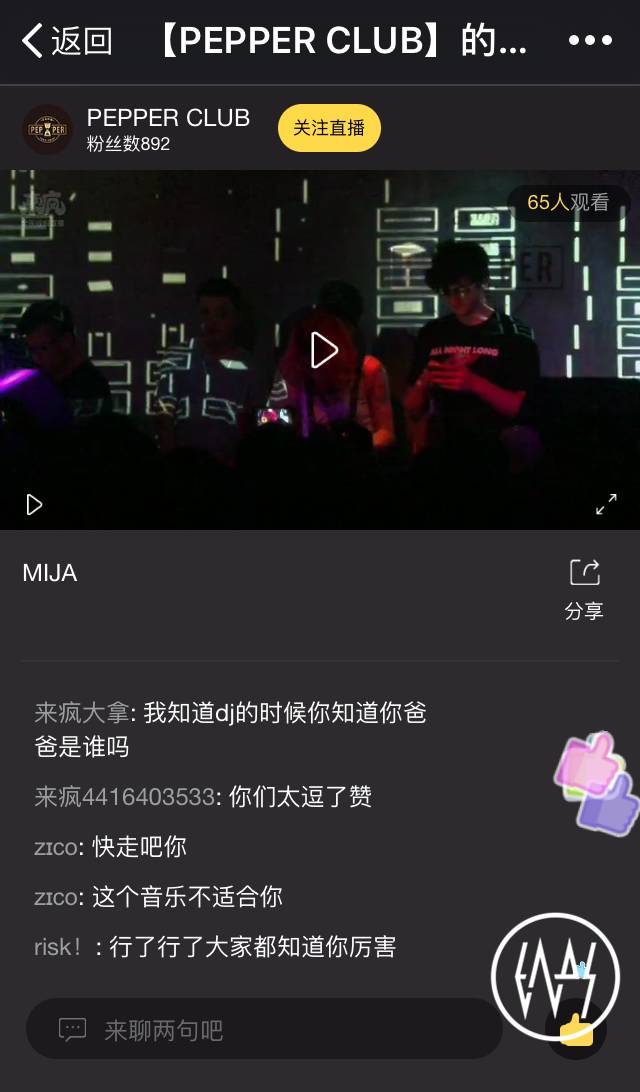Viewport: 640px width, 1092px height.
Task: Follow the stream with 关注直播
Action: pos(329,128)
